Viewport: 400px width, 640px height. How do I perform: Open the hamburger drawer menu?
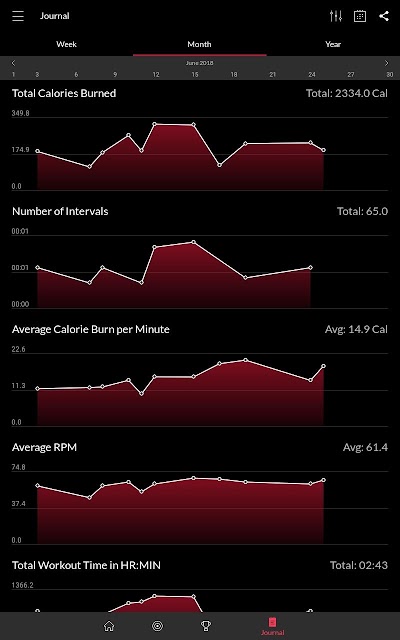(18, 16)
